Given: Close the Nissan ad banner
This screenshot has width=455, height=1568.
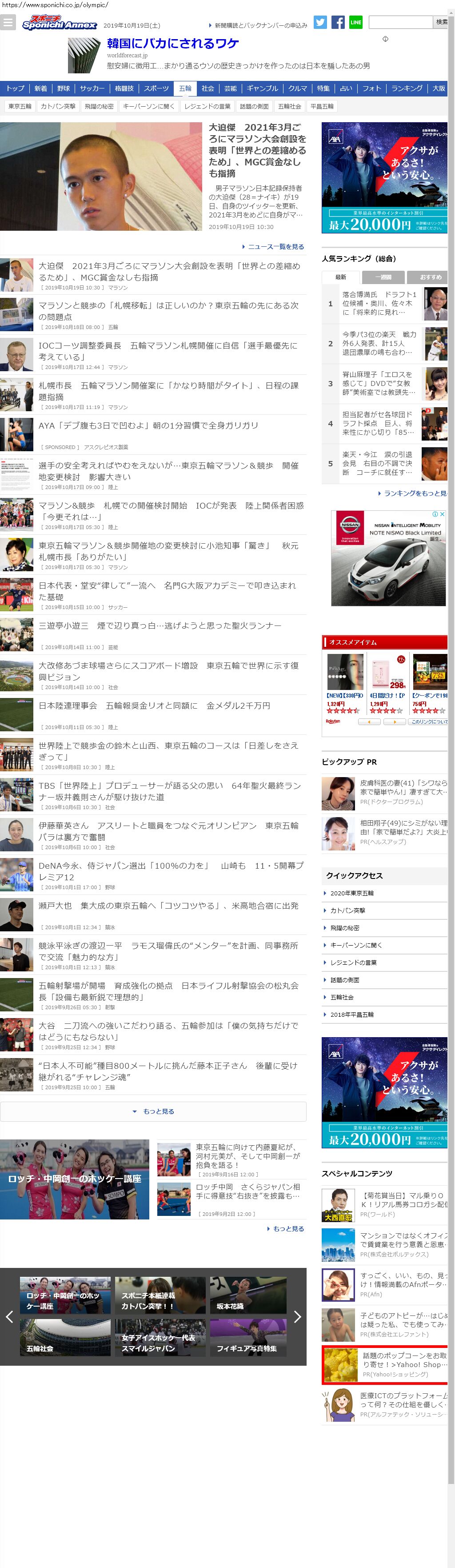Looking at the screenshot, I should pos(443,514).
